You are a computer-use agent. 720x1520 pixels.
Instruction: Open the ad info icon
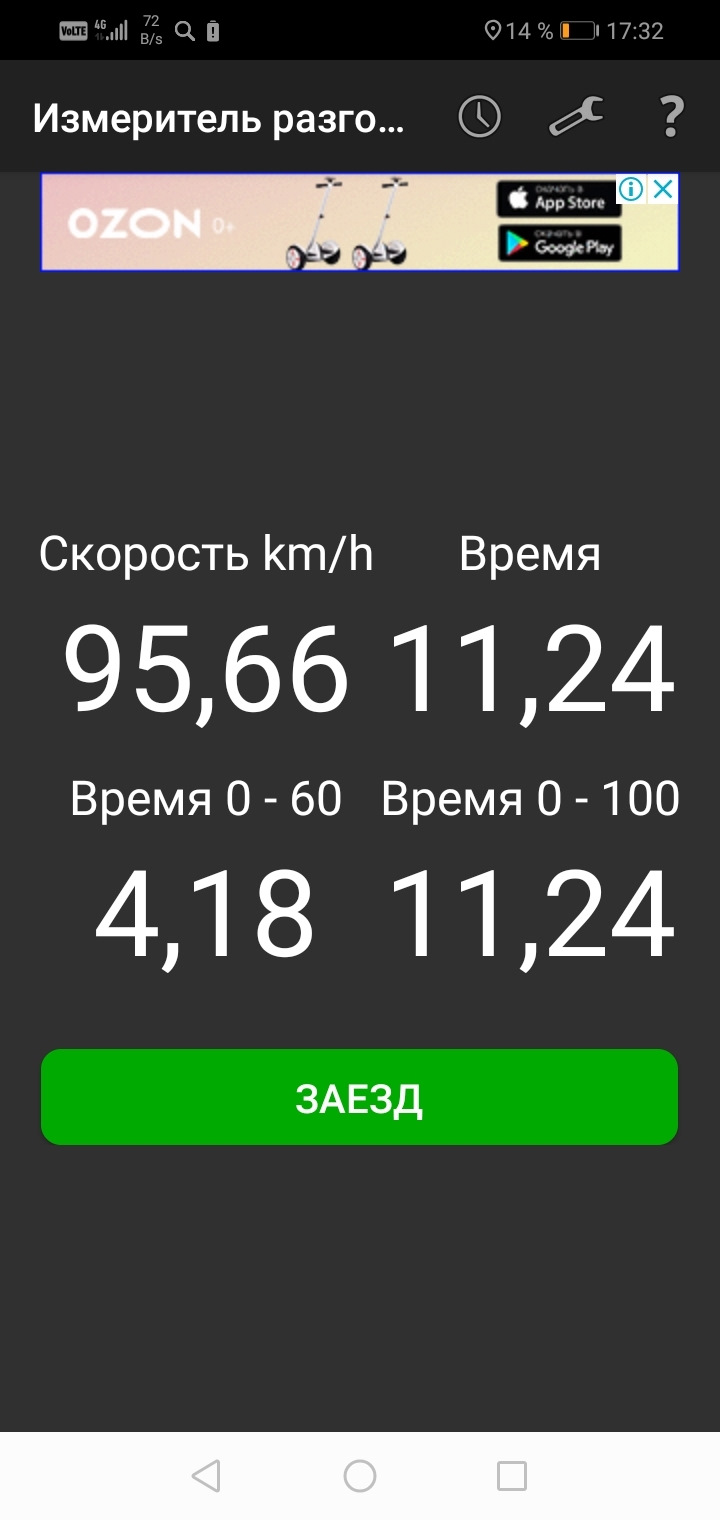(631, 189)
